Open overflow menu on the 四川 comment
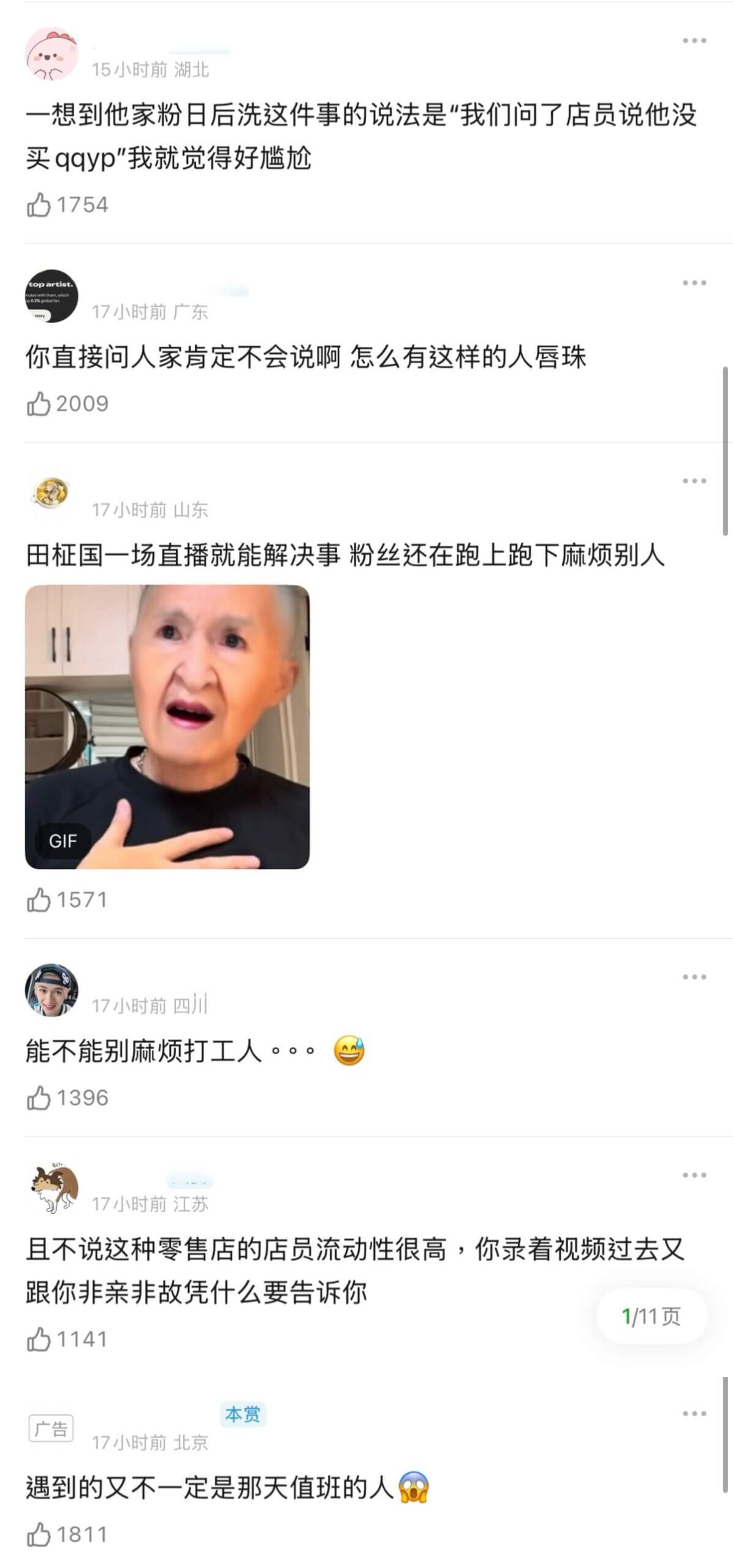This screenshot has width=733, height=1568. (x=694, y=977)
